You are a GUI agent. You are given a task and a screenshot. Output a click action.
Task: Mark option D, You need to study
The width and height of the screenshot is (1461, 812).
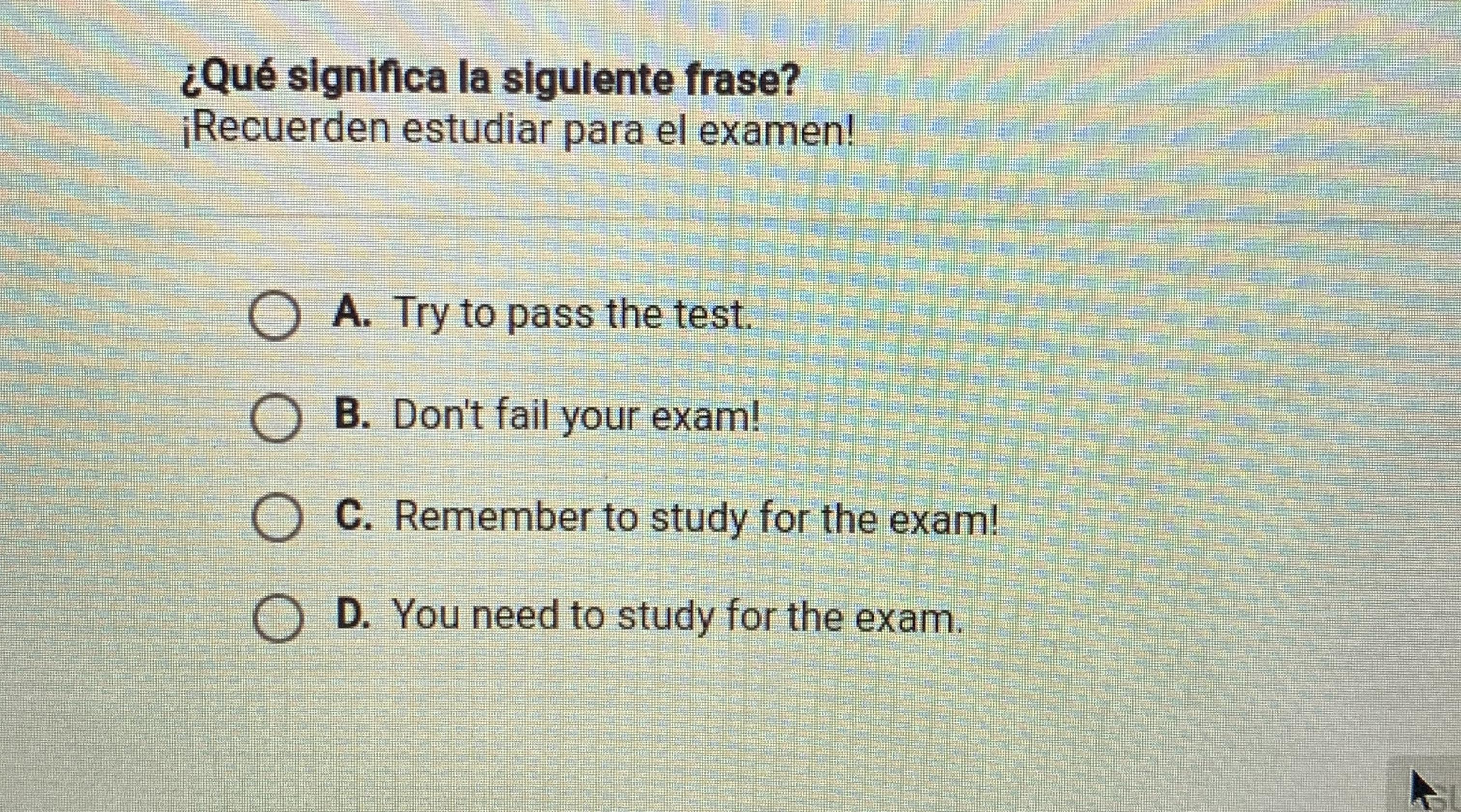tap(277, 619)
